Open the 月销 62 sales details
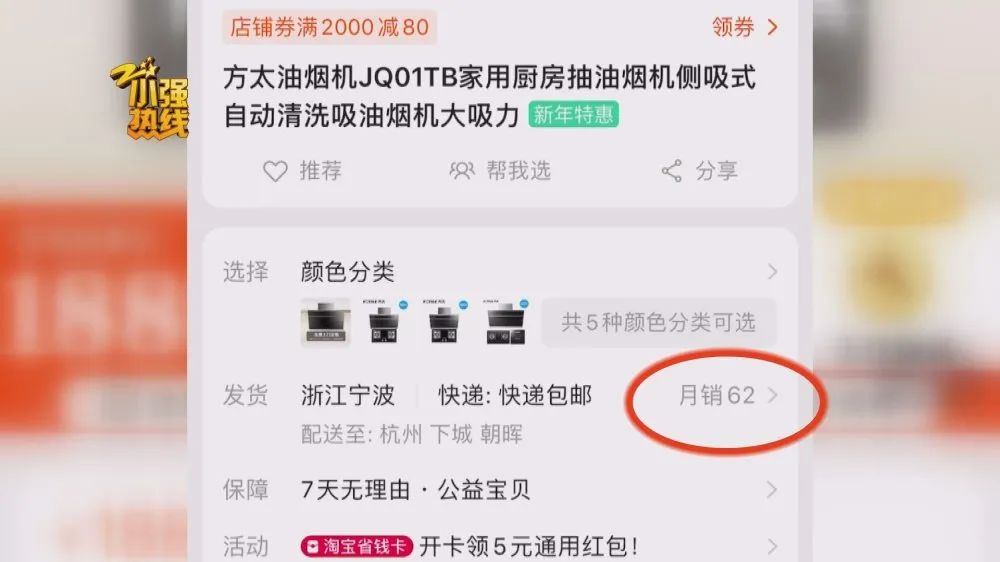1000x562 pixels. [x=727, y=396]
